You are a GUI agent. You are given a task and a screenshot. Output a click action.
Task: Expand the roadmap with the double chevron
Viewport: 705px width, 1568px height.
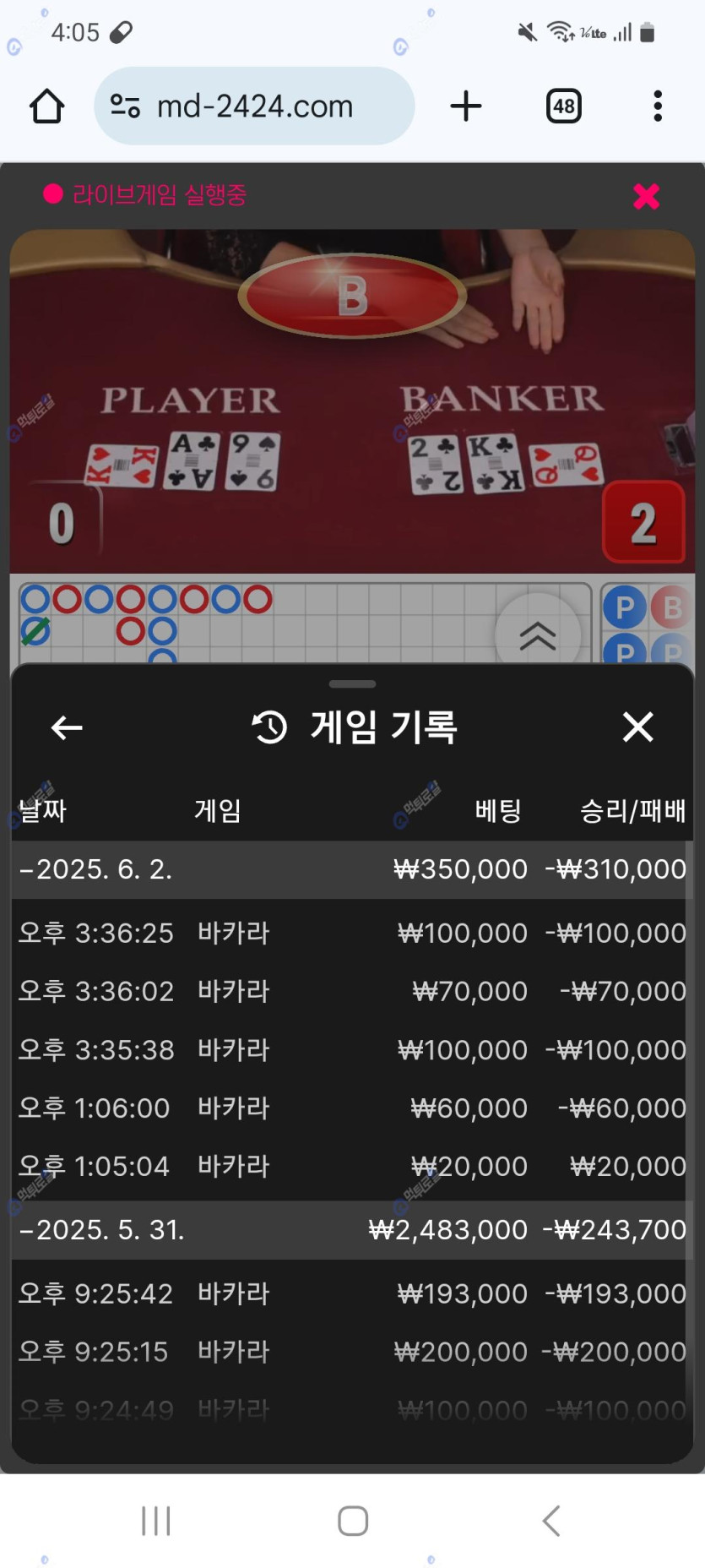pos(537,634)
